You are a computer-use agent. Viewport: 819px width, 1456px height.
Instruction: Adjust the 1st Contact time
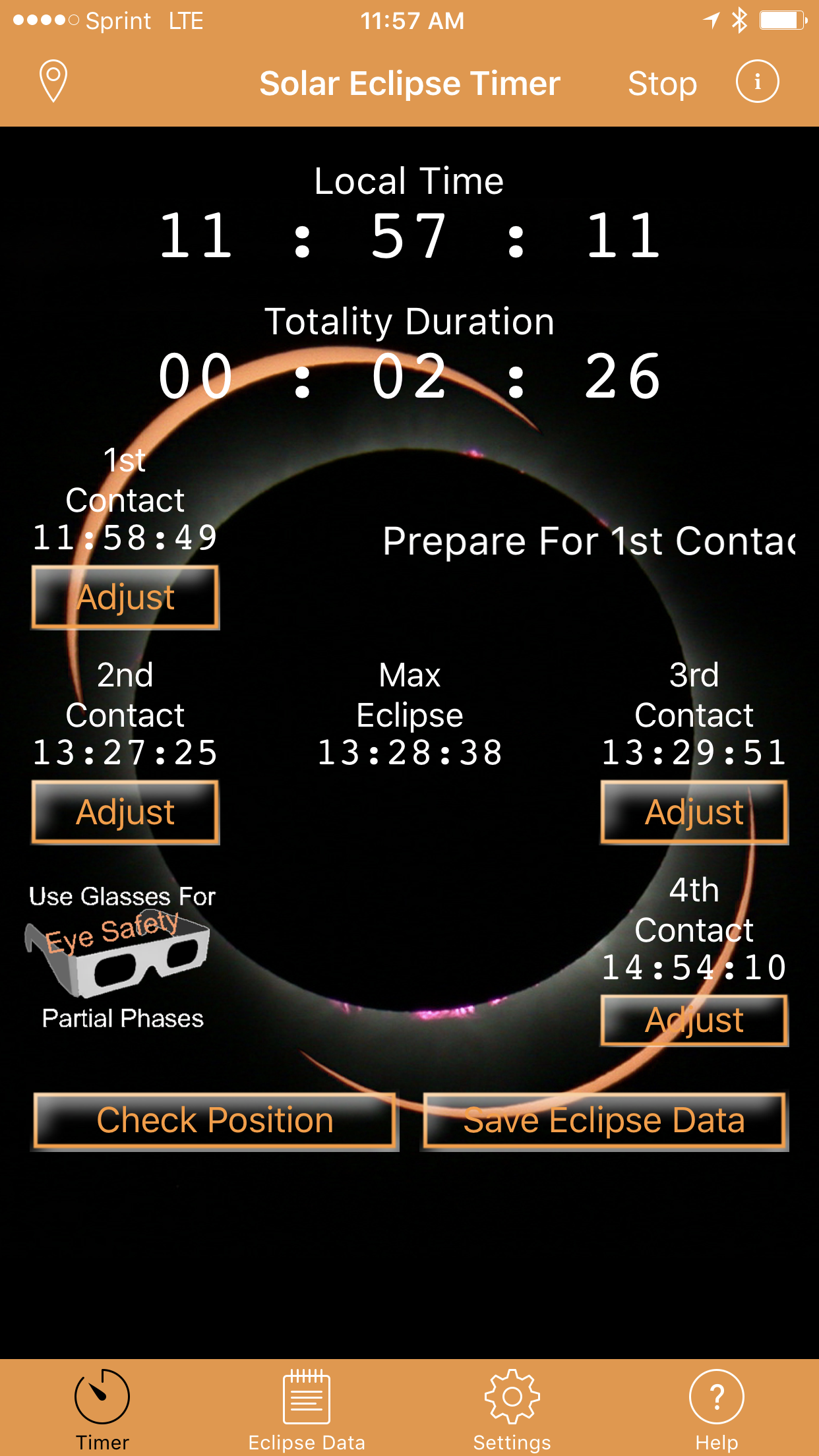(125, 597)
